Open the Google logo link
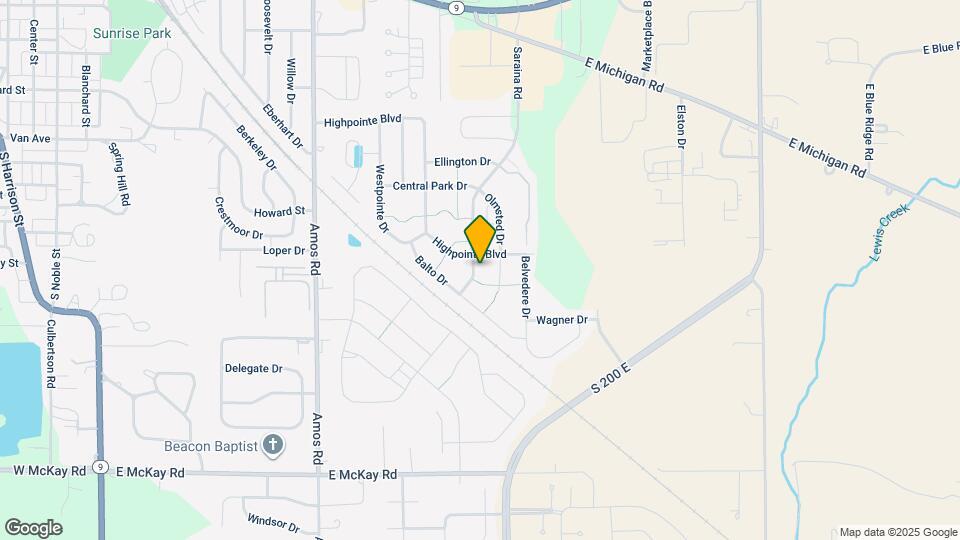Viewport: 960px width, 540px height. pyautogui.click(x=34, y=528)
